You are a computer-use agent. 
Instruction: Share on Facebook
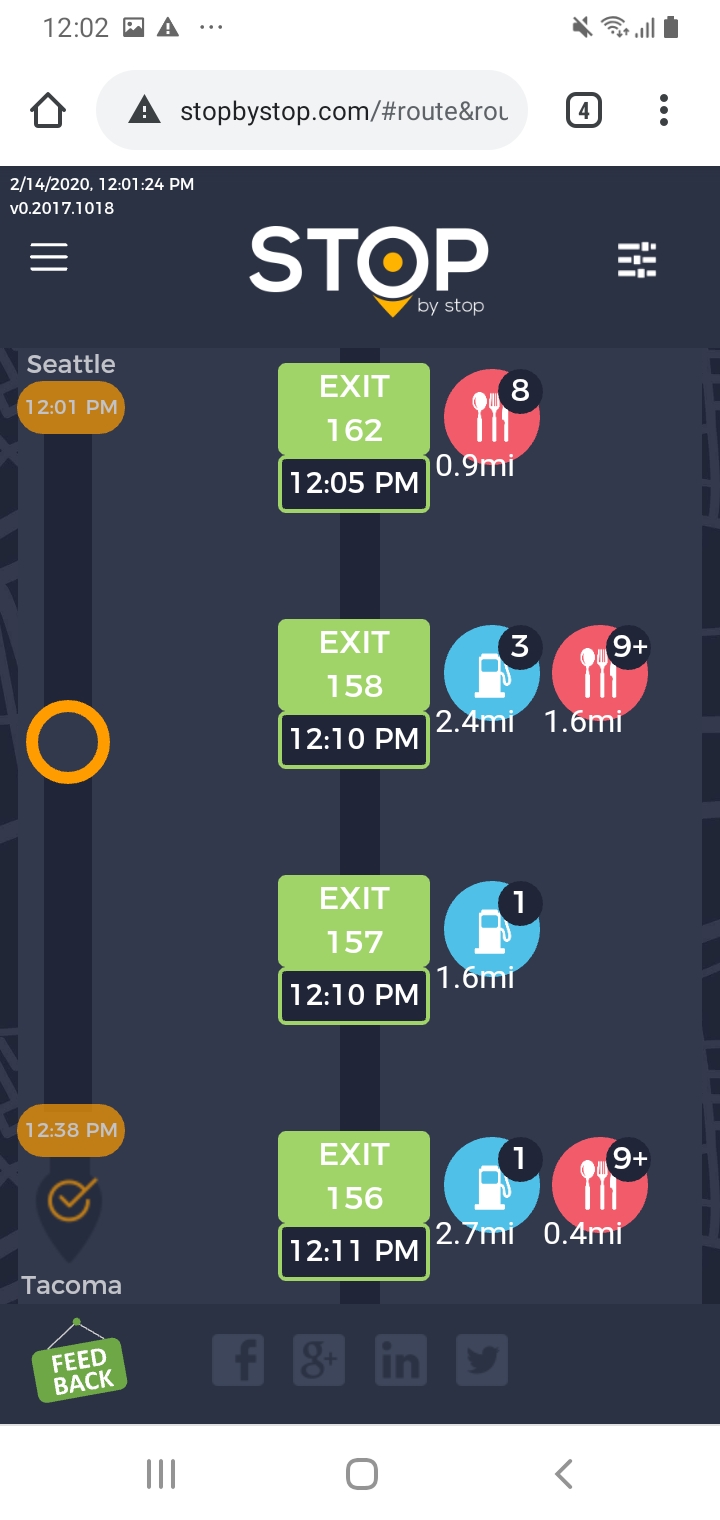pos(238,1360)
